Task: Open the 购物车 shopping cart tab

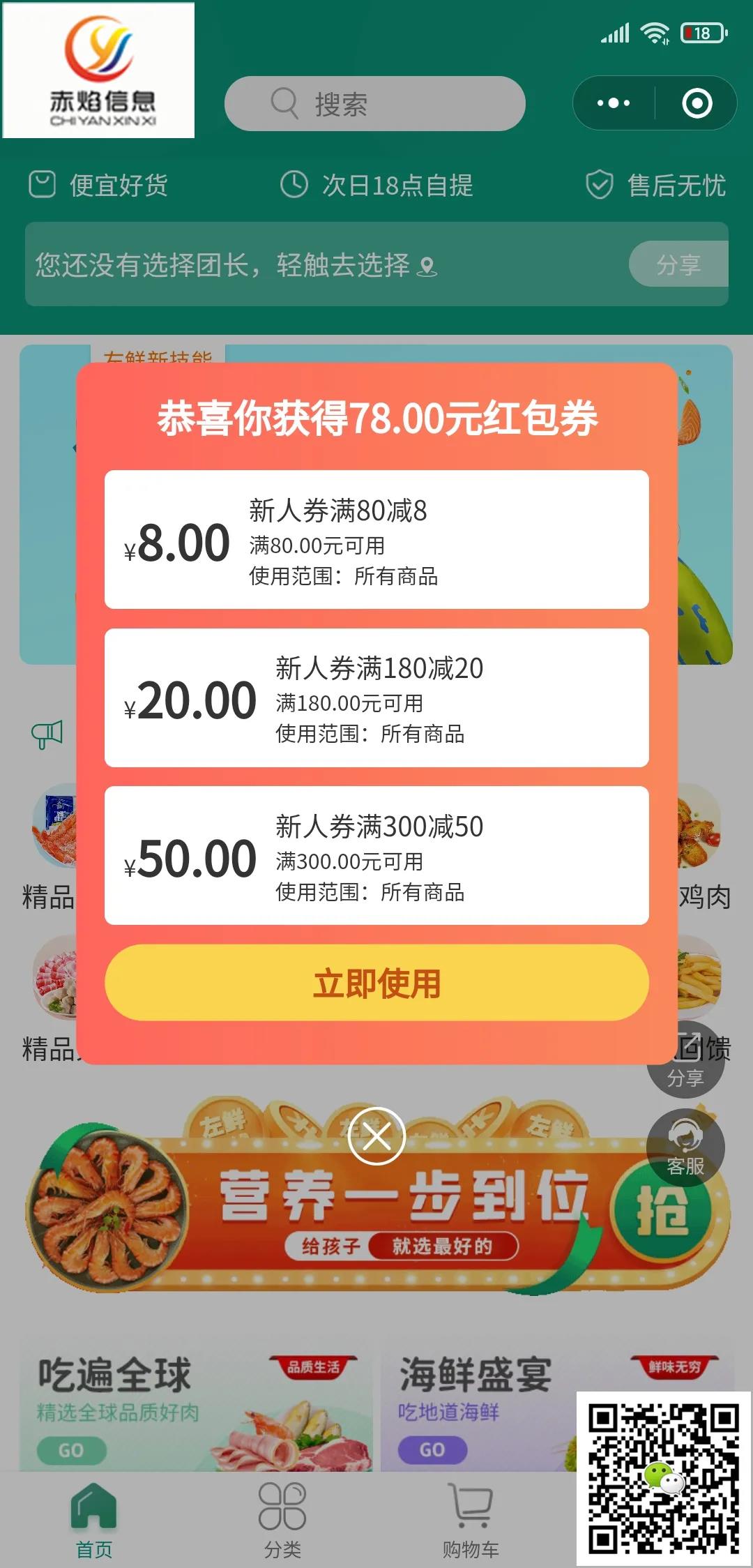Action: (471, 1521)
